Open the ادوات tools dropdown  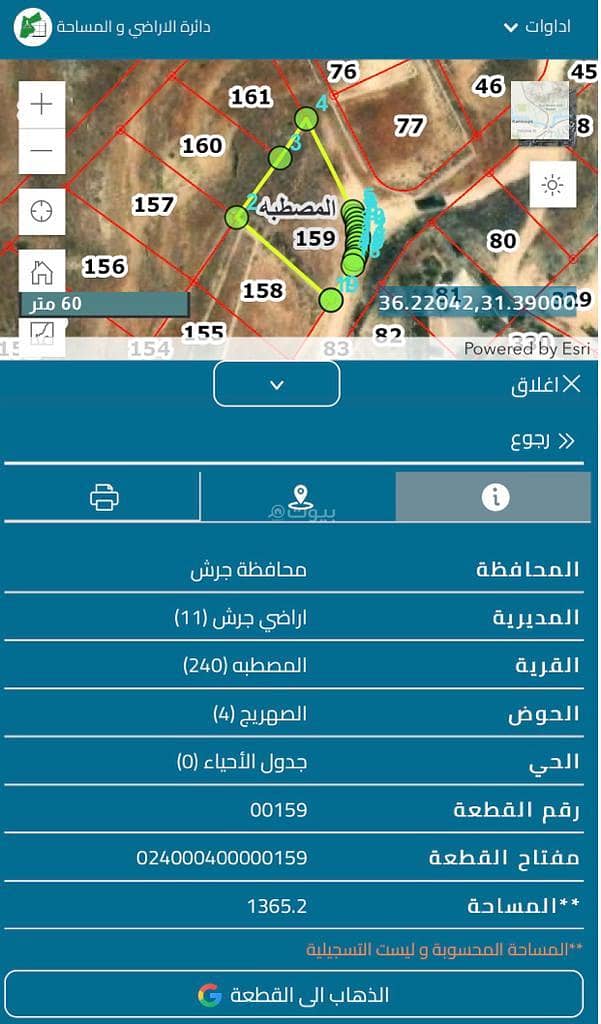pyautogui.click(x=538, y=27)
